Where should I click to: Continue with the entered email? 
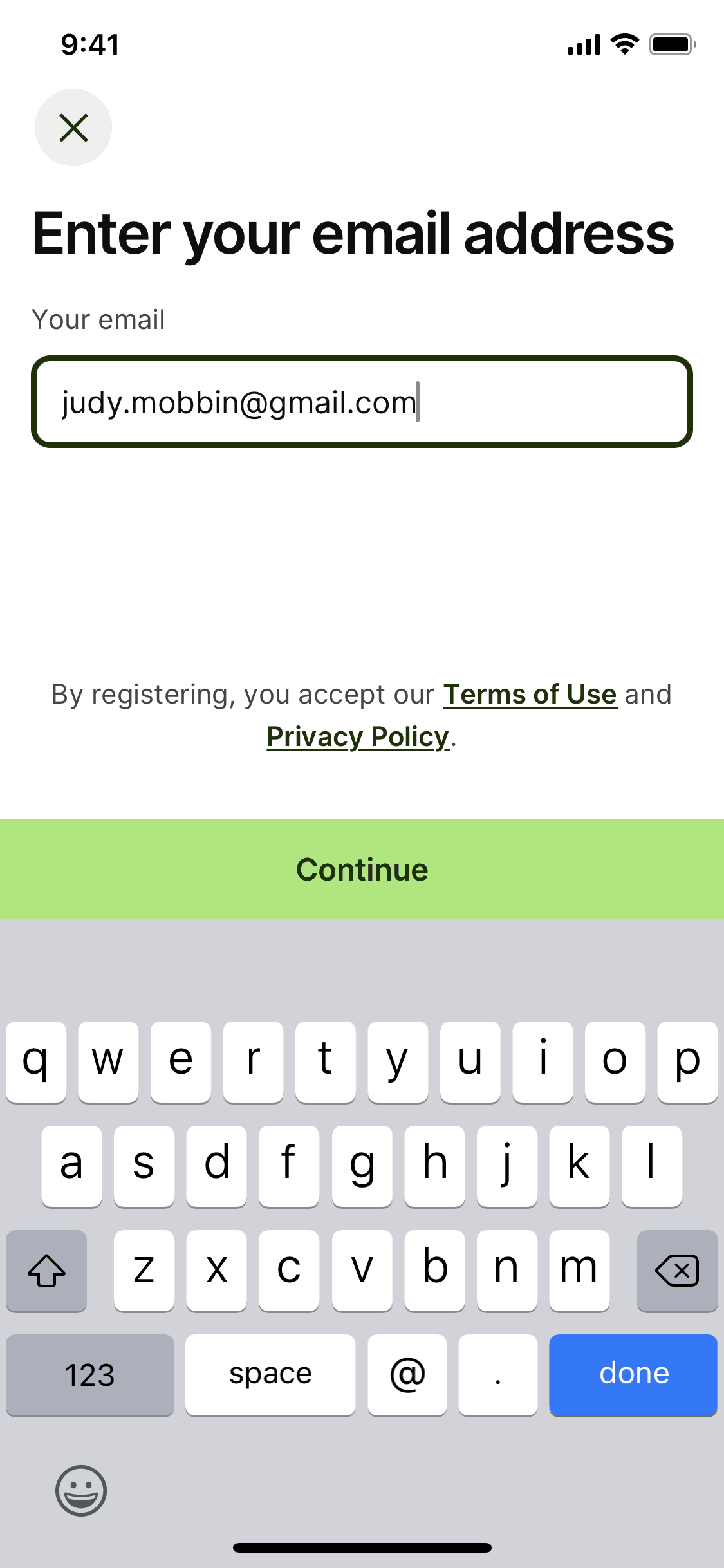click(x=362, y=869)
